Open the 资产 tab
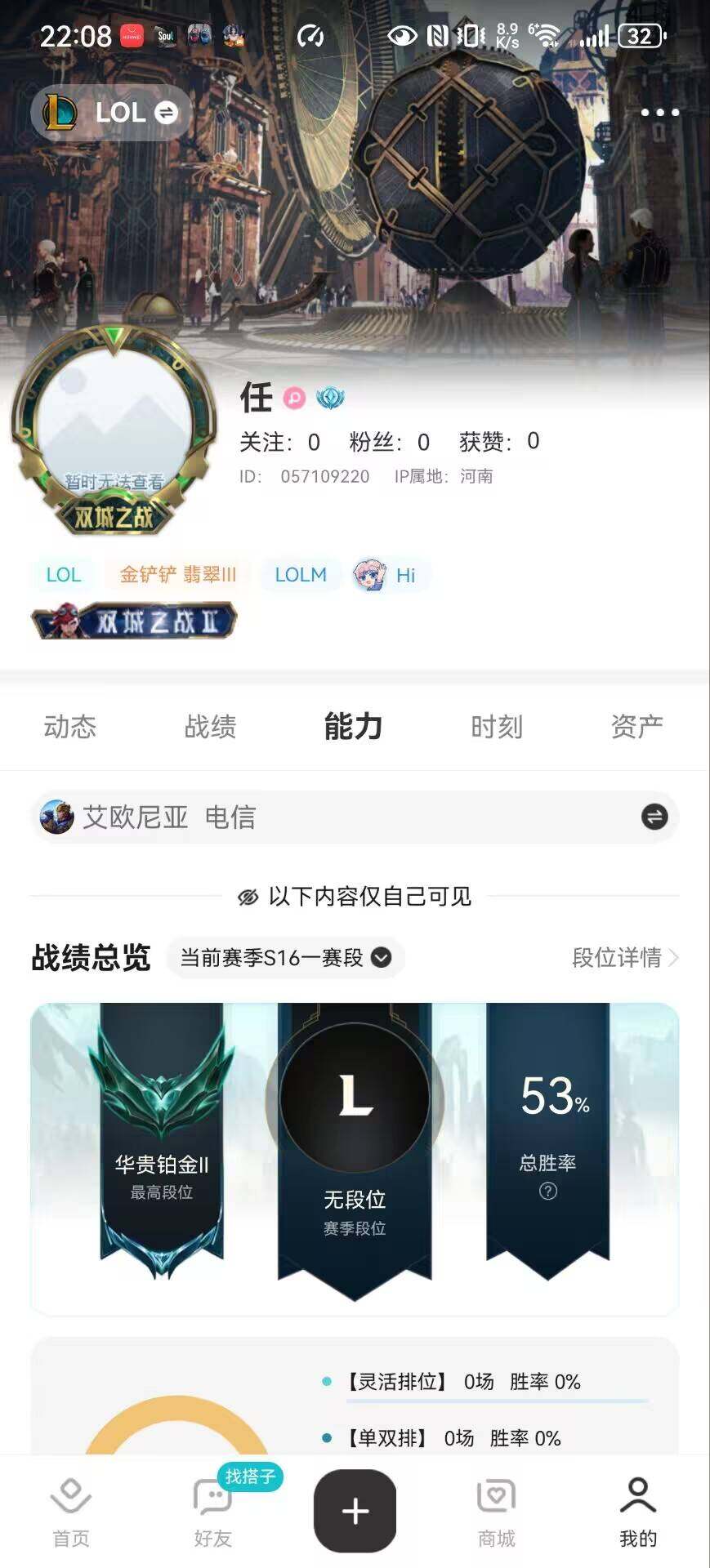 (636, 726)
